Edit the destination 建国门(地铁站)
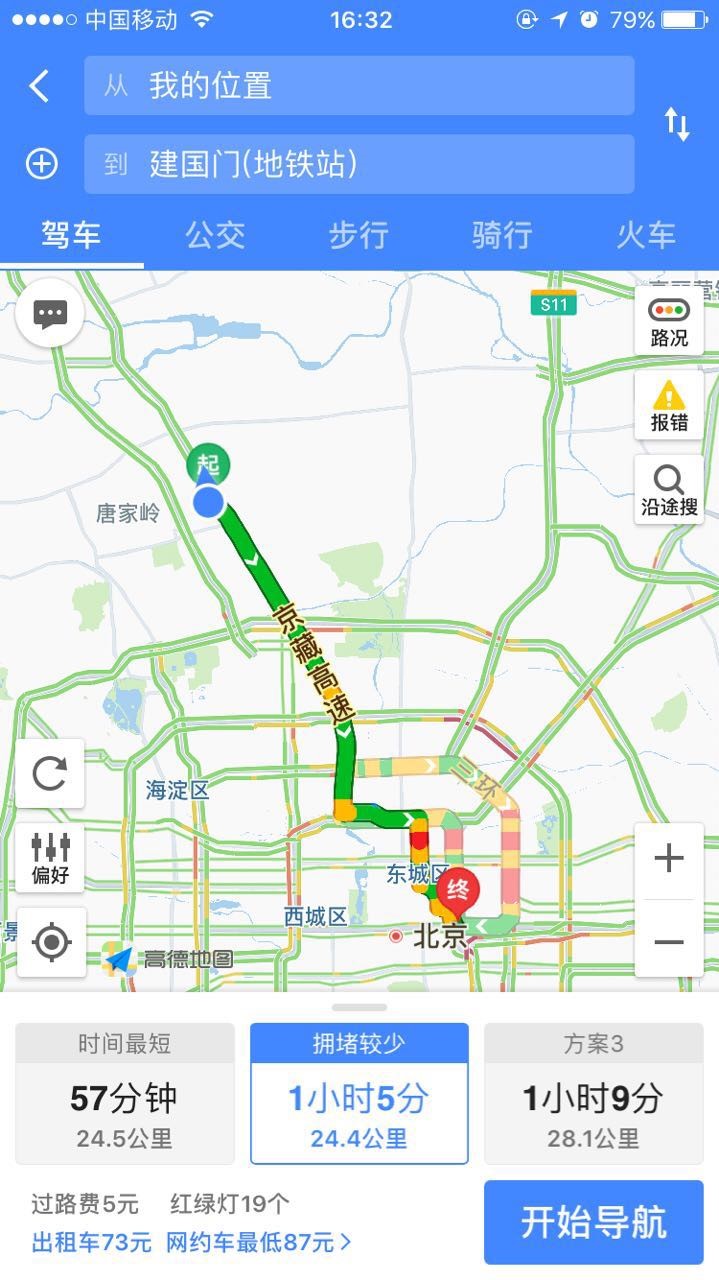This screenshot has height=1280, width=719. point(359,164)
